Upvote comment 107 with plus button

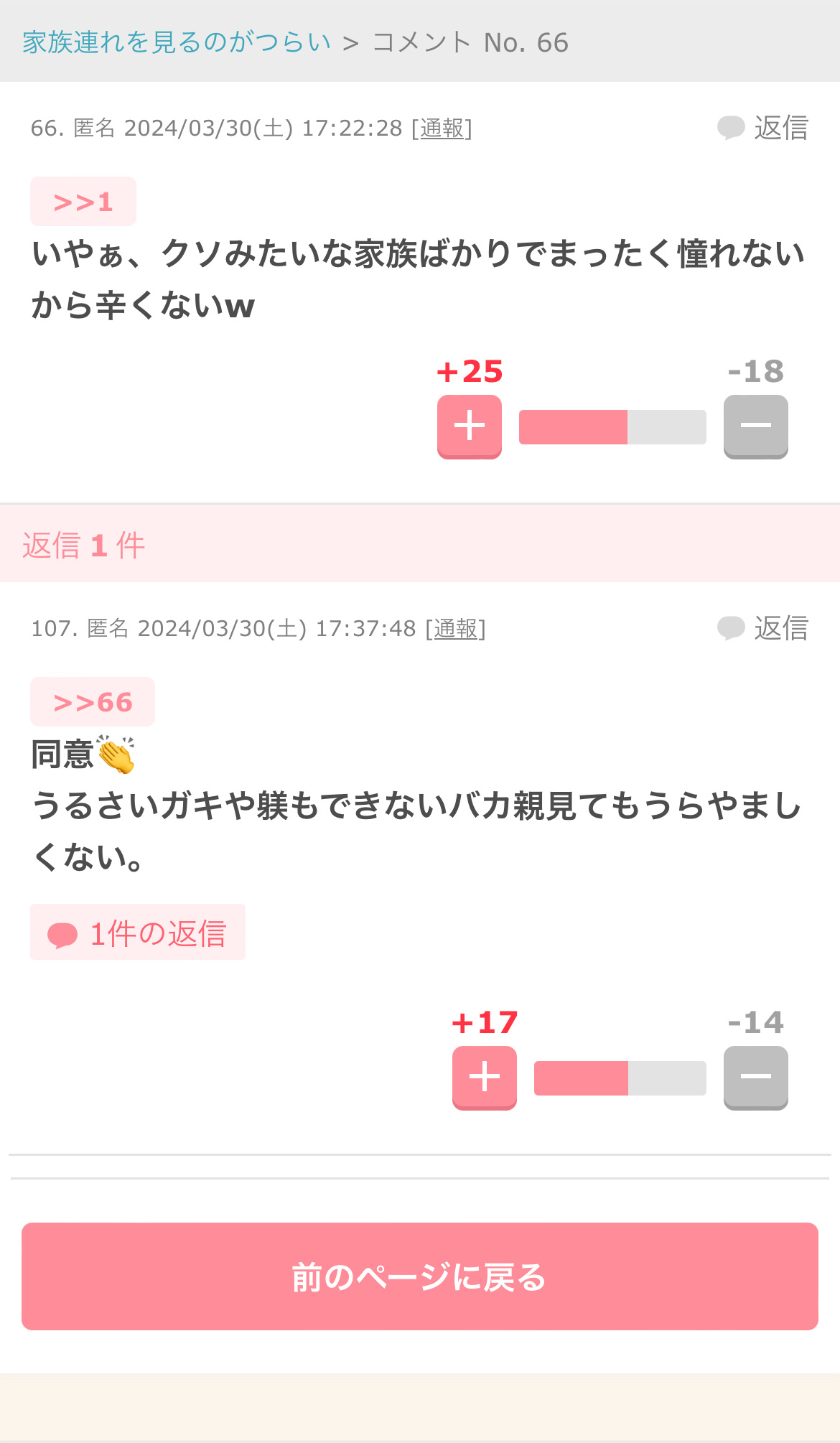tap(485, 1078)
